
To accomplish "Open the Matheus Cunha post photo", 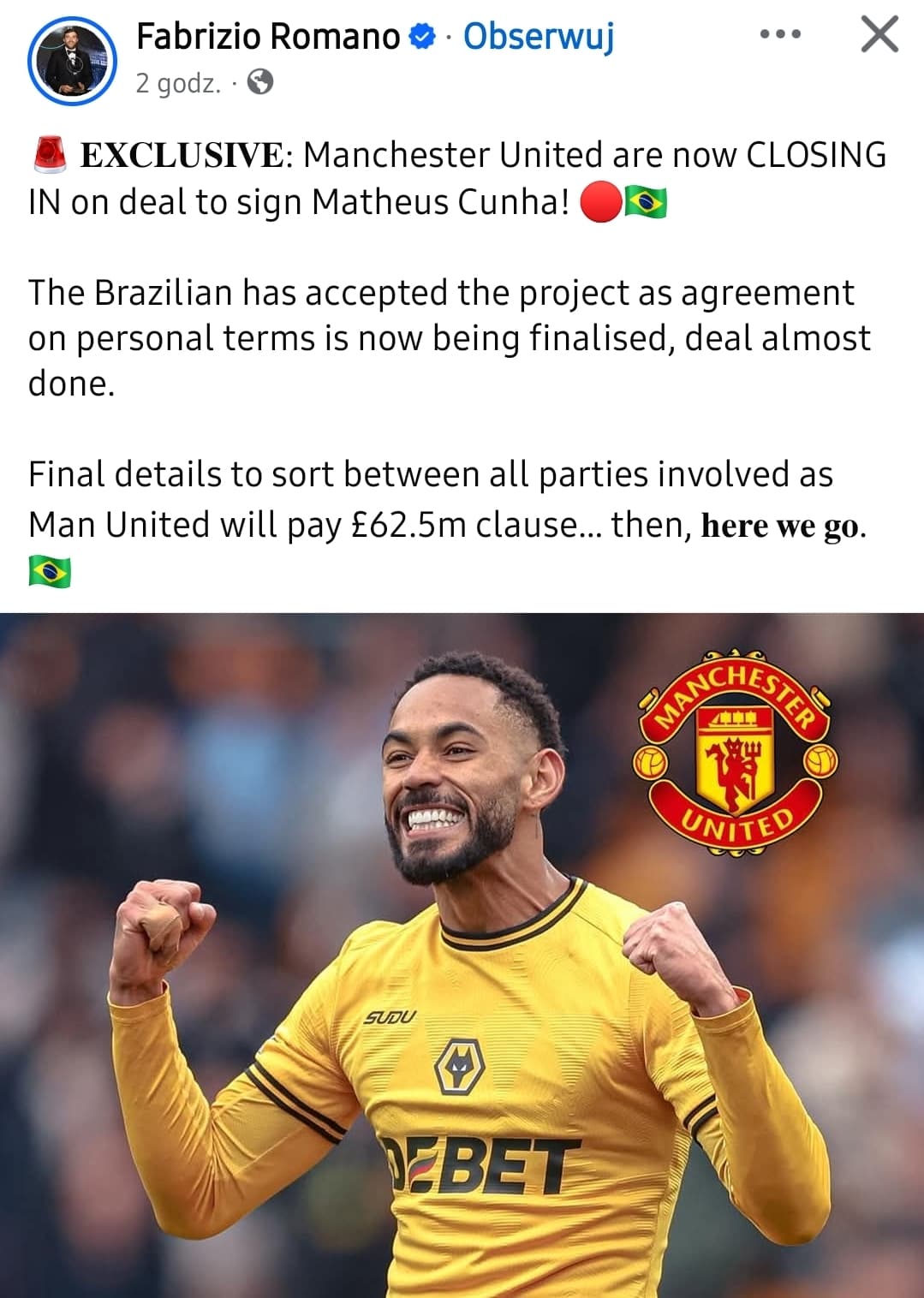I will (462, 955).
